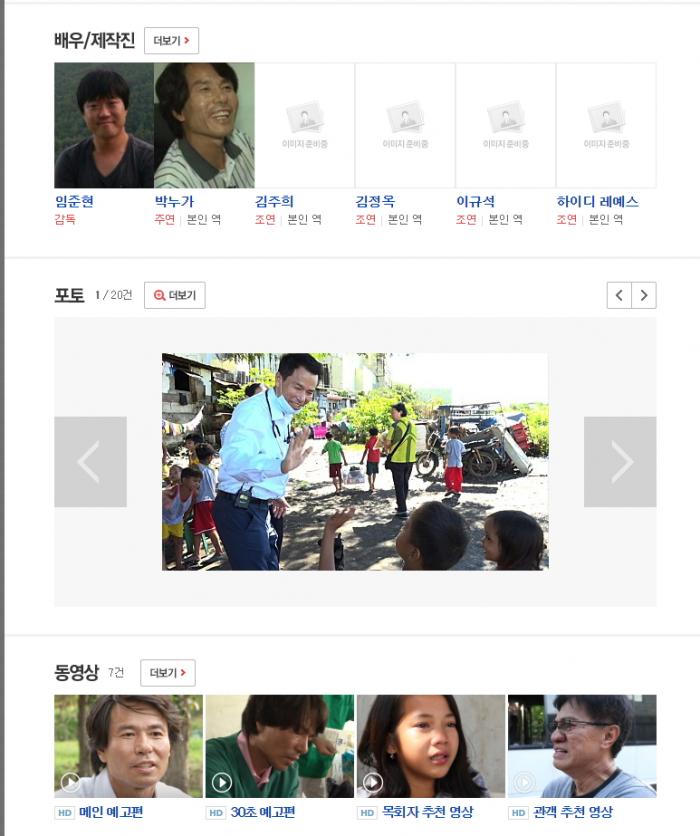Play the 메인 예고편 video
The image size is (700, 836).
click(x=128, y=746)
